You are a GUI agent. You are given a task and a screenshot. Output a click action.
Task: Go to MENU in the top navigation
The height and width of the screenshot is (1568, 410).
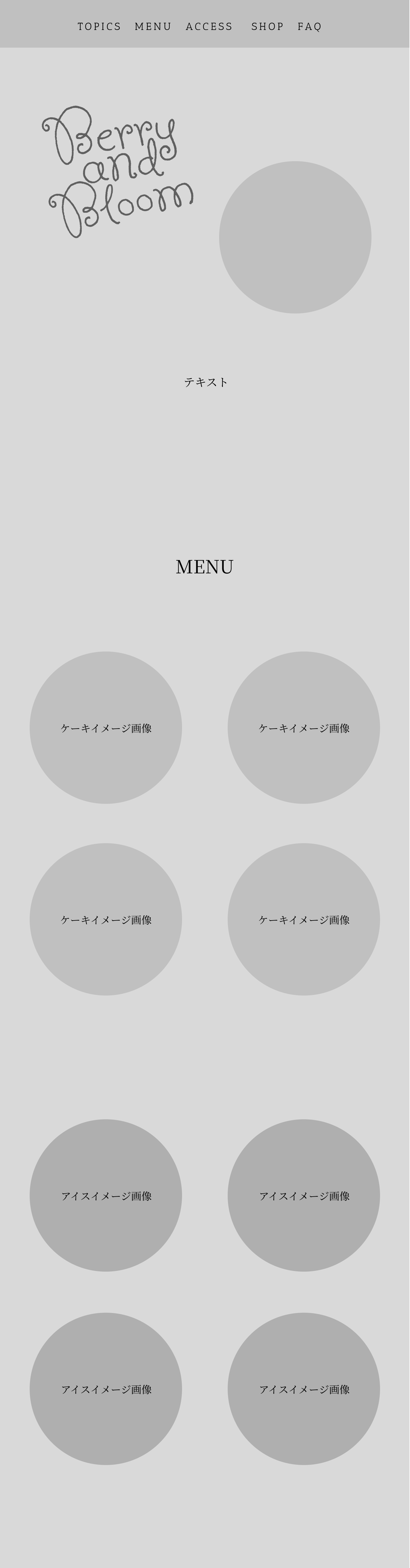153,27
